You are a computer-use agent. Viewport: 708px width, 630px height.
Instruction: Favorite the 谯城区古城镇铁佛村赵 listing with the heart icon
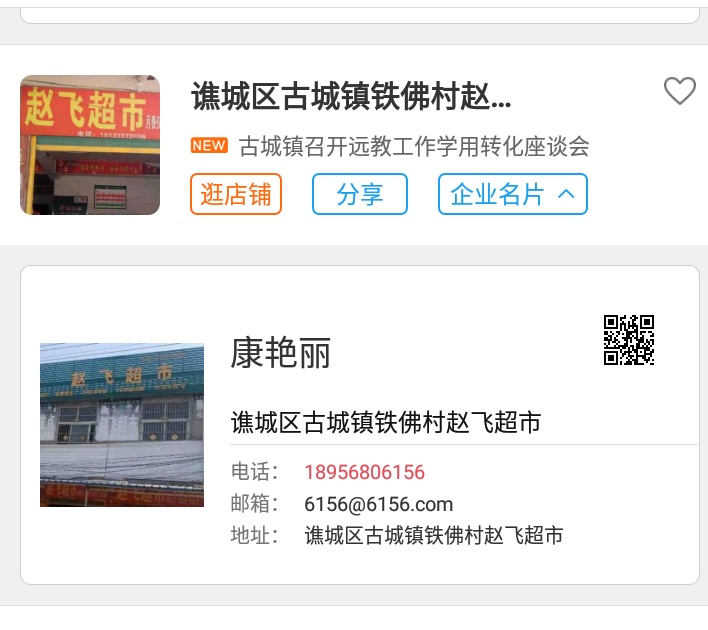(679, 92)
